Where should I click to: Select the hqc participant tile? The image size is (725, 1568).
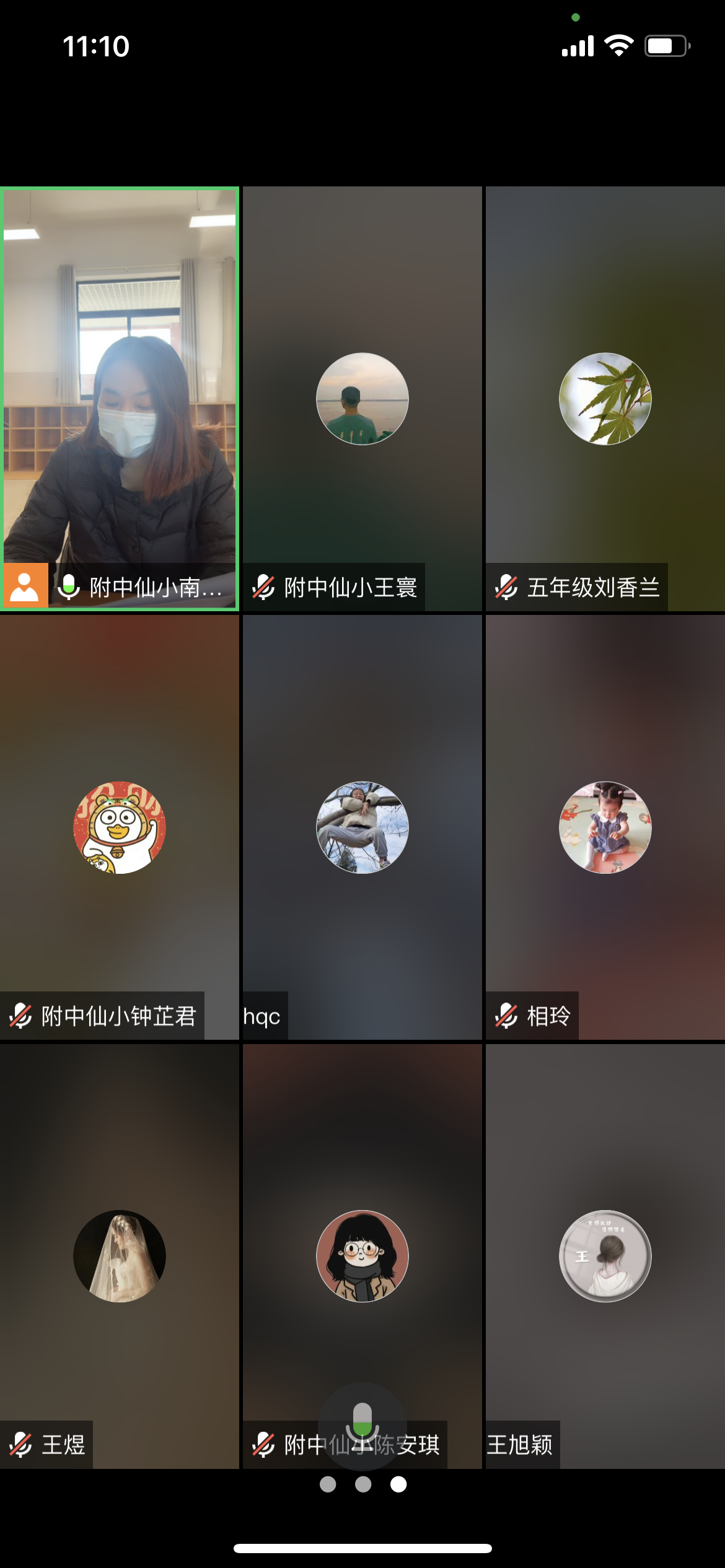[362, 827]
